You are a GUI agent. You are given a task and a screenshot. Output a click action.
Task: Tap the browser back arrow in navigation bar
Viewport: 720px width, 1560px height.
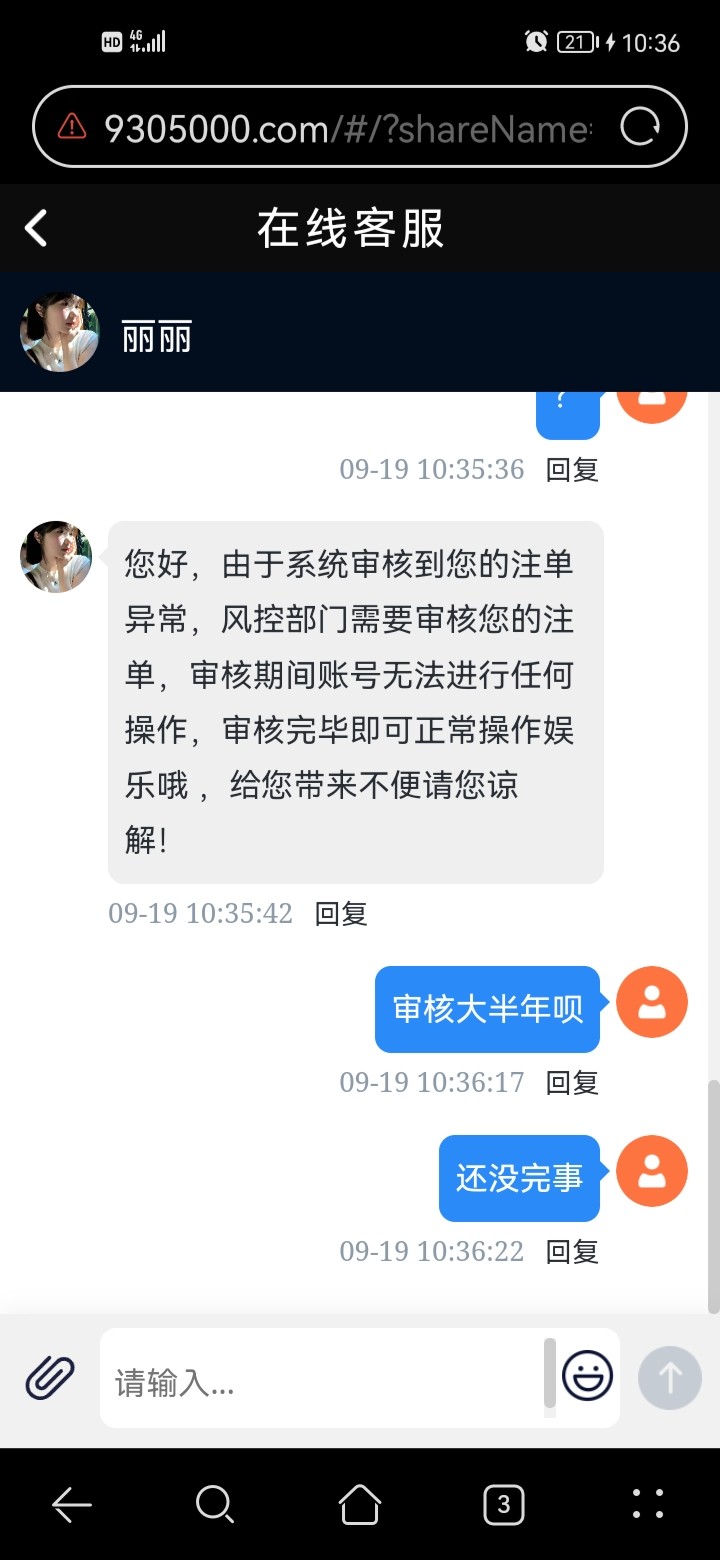click(71, 1504)
